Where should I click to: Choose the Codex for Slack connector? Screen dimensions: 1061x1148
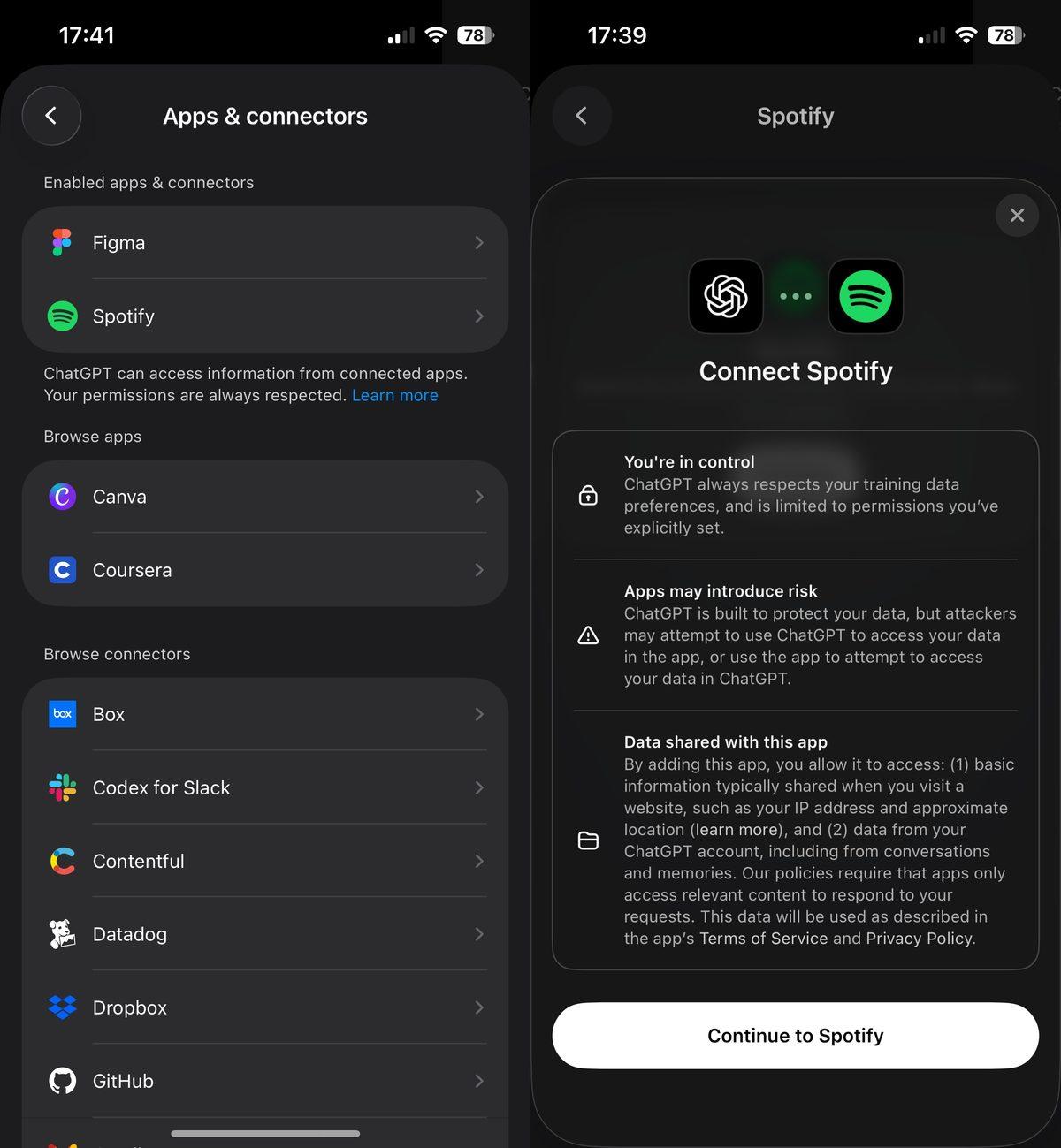click(265, 787)
